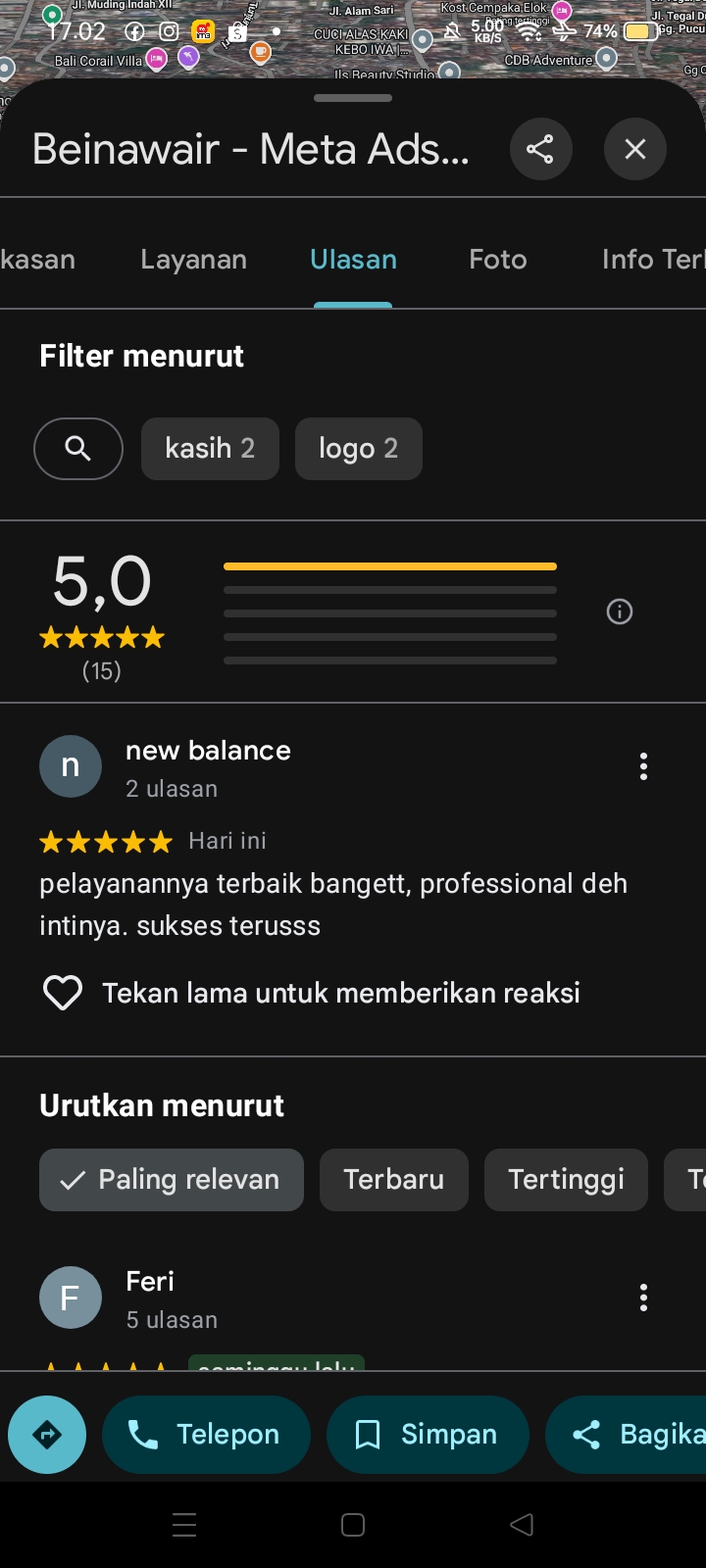The width and height of the screenshot is (706, 1568).
Task: Start directions with the round arrow button
Action: pyautogui.click(x=47, y=1435)
